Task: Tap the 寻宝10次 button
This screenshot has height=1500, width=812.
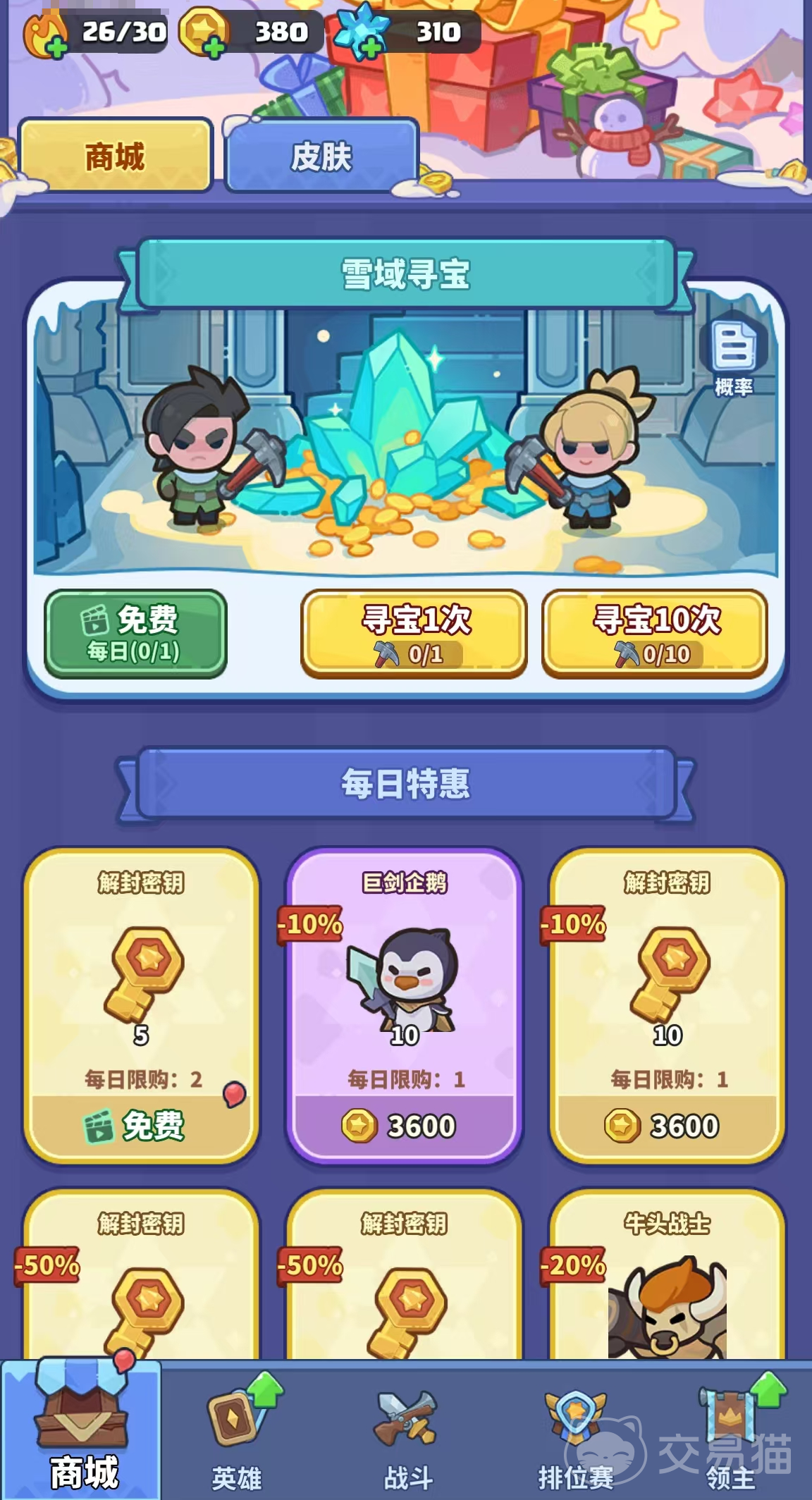Action: (x=654, y=634)
